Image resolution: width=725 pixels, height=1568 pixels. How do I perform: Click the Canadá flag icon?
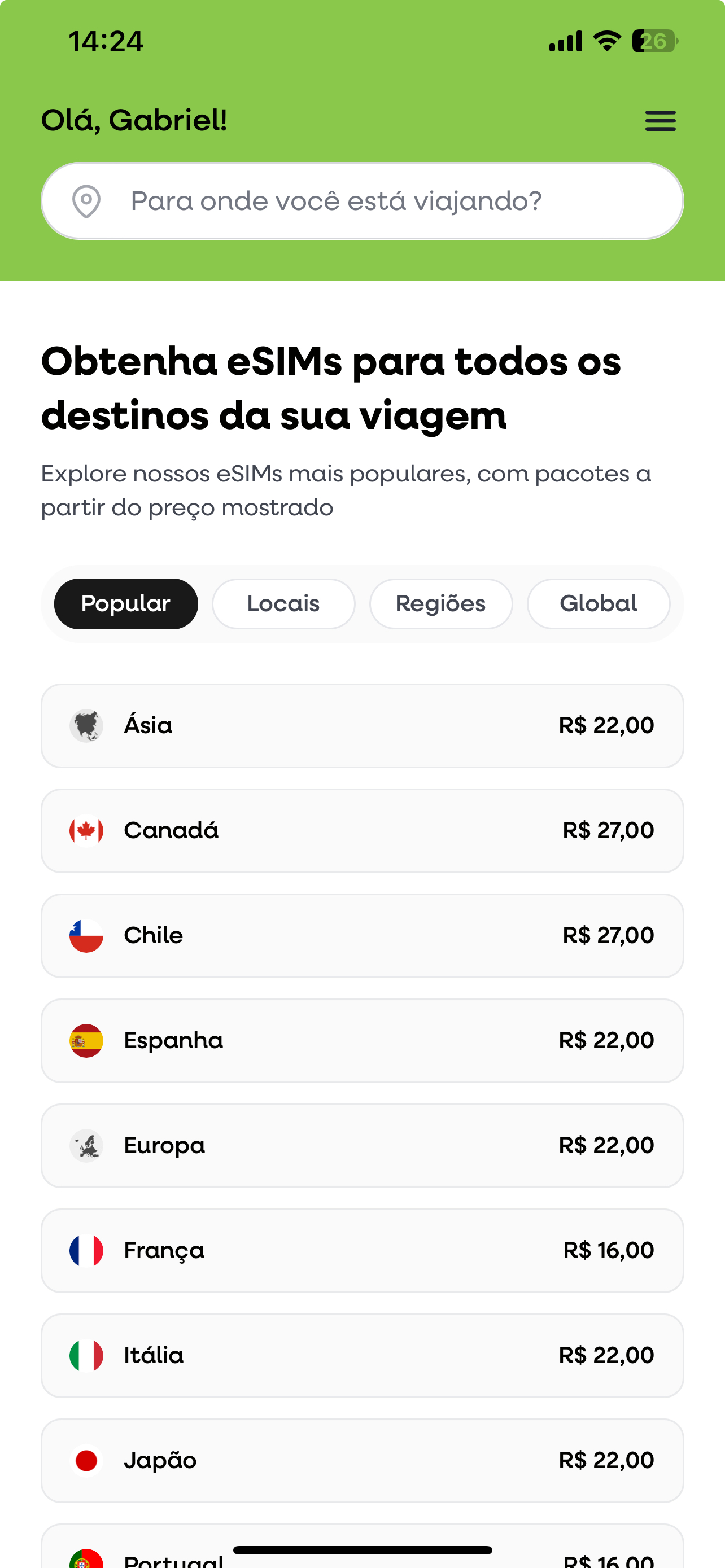(x=87, y=830)
